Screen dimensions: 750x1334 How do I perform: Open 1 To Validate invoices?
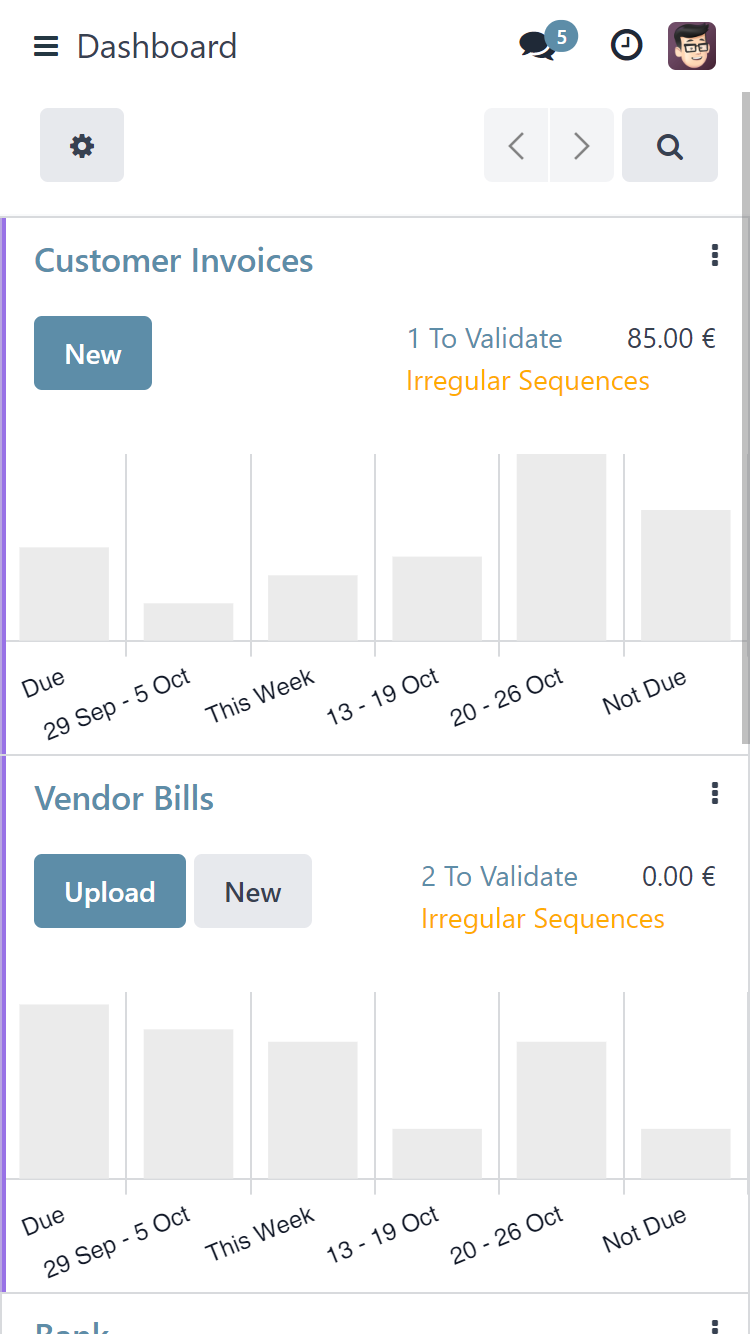click(485, 338)
